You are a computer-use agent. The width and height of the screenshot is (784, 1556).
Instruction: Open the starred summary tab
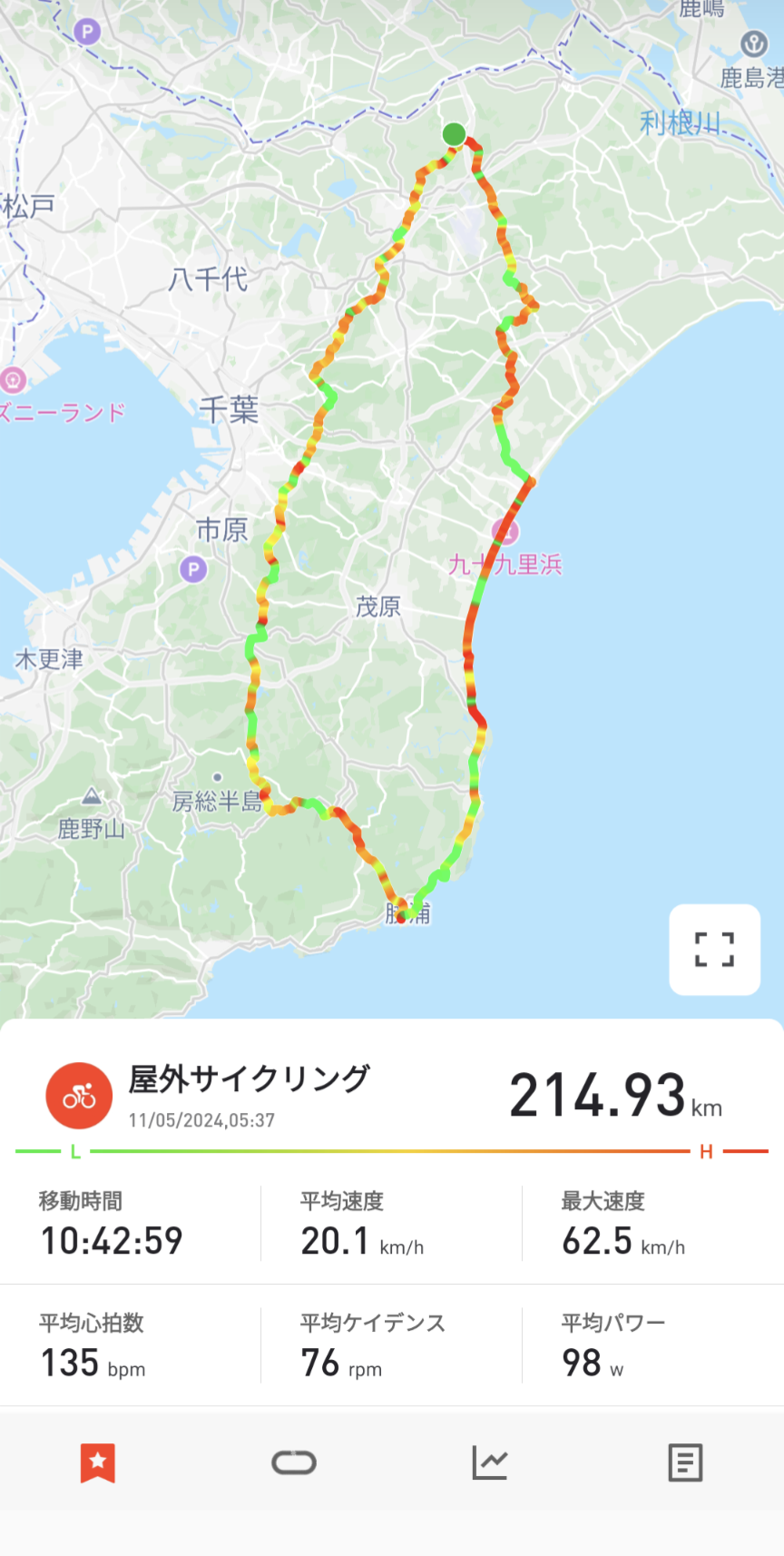98,1462
